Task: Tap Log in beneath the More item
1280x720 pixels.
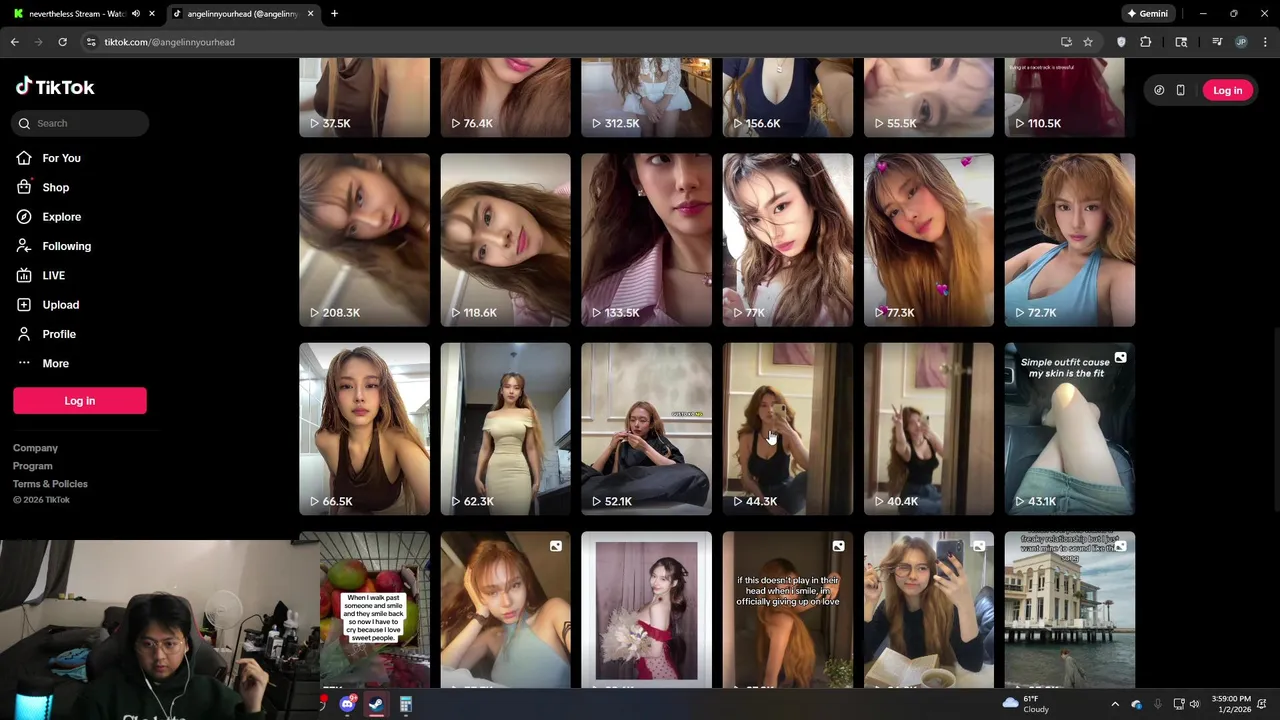Action: coord(80,401)
